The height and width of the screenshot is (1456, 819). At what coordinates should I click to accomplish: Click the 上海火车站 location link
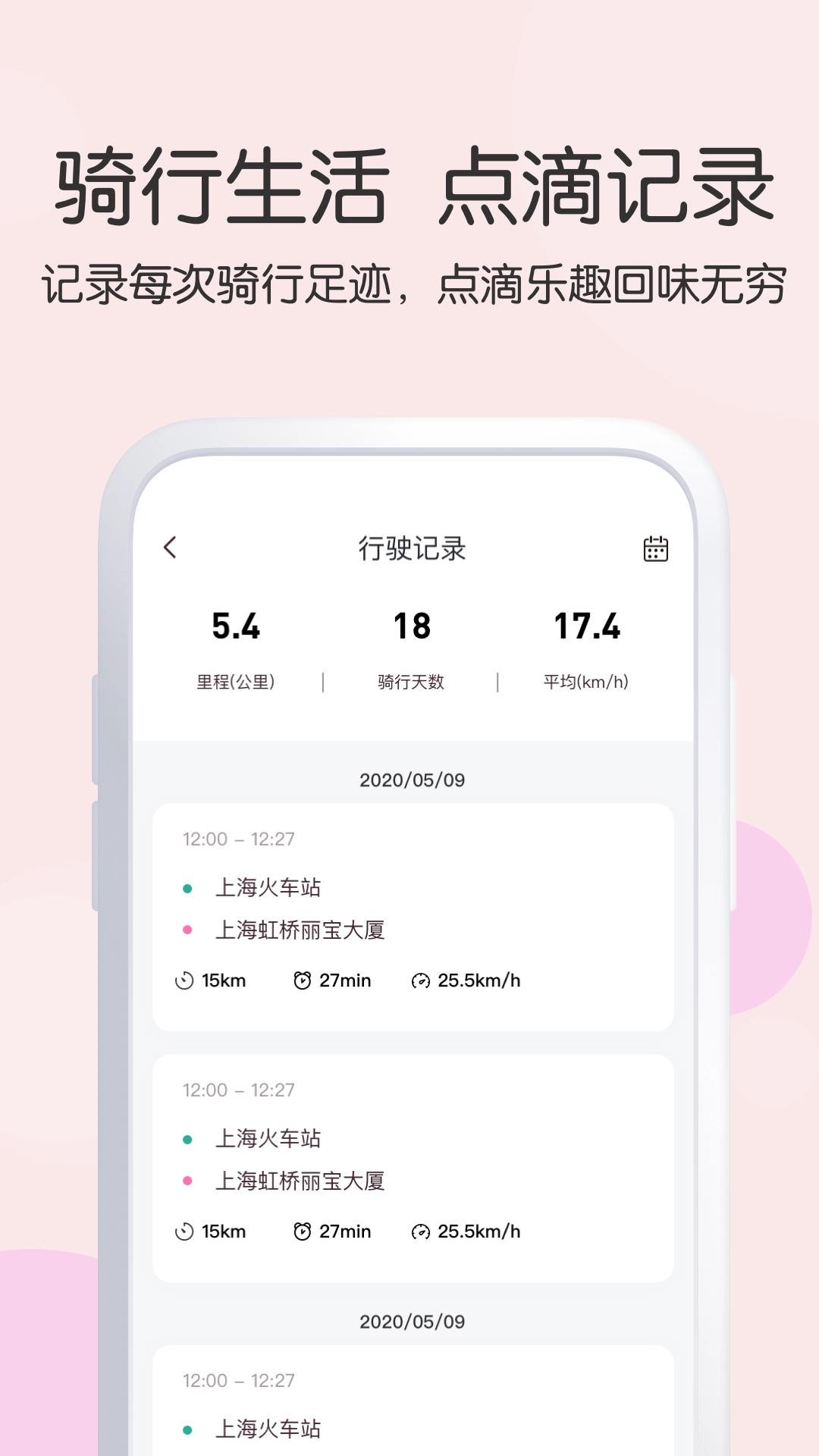[x=266, y=886]
